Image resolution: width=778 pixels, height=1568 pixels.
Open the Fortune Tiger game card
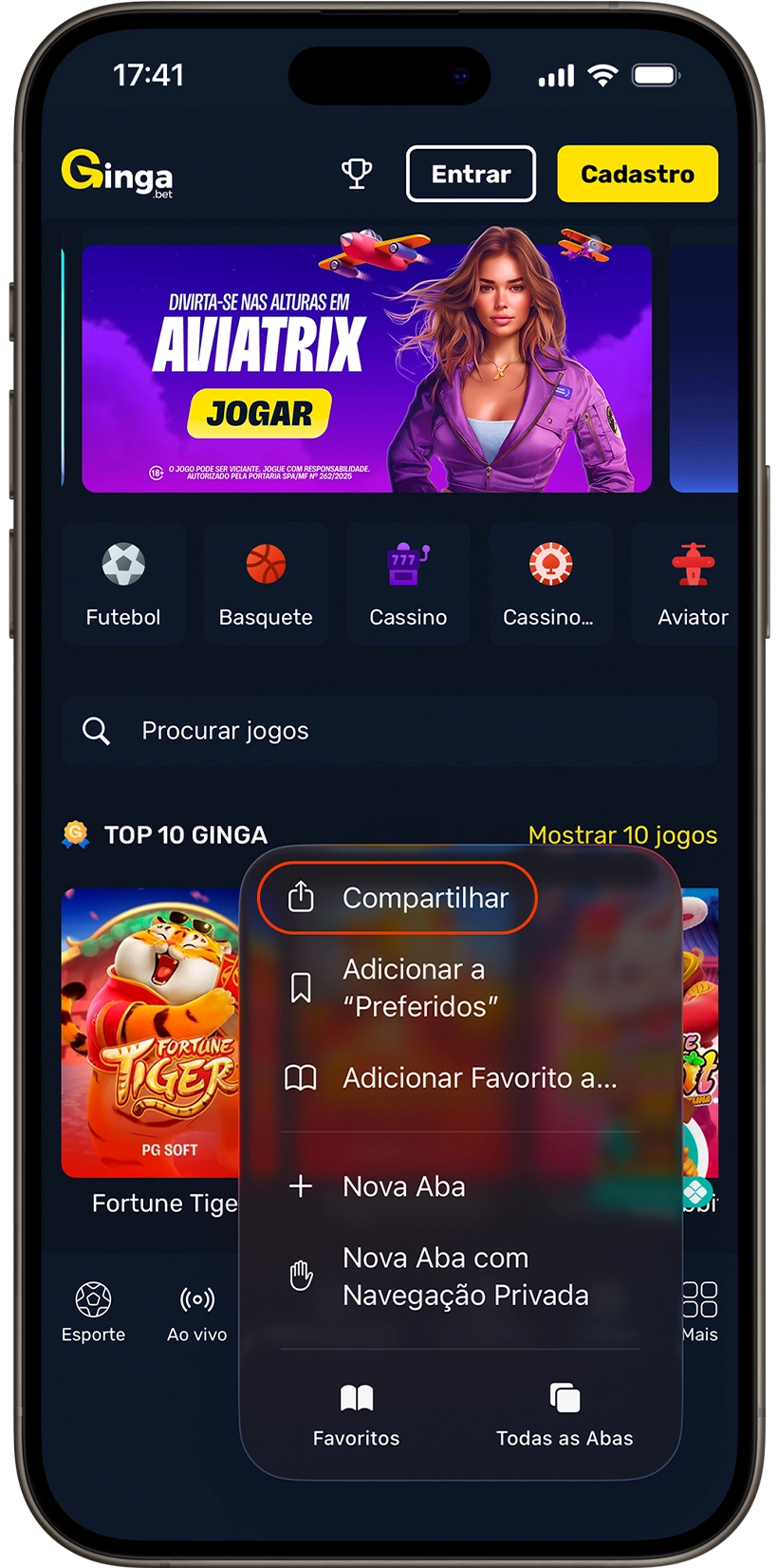click(x=152, y=1035)
